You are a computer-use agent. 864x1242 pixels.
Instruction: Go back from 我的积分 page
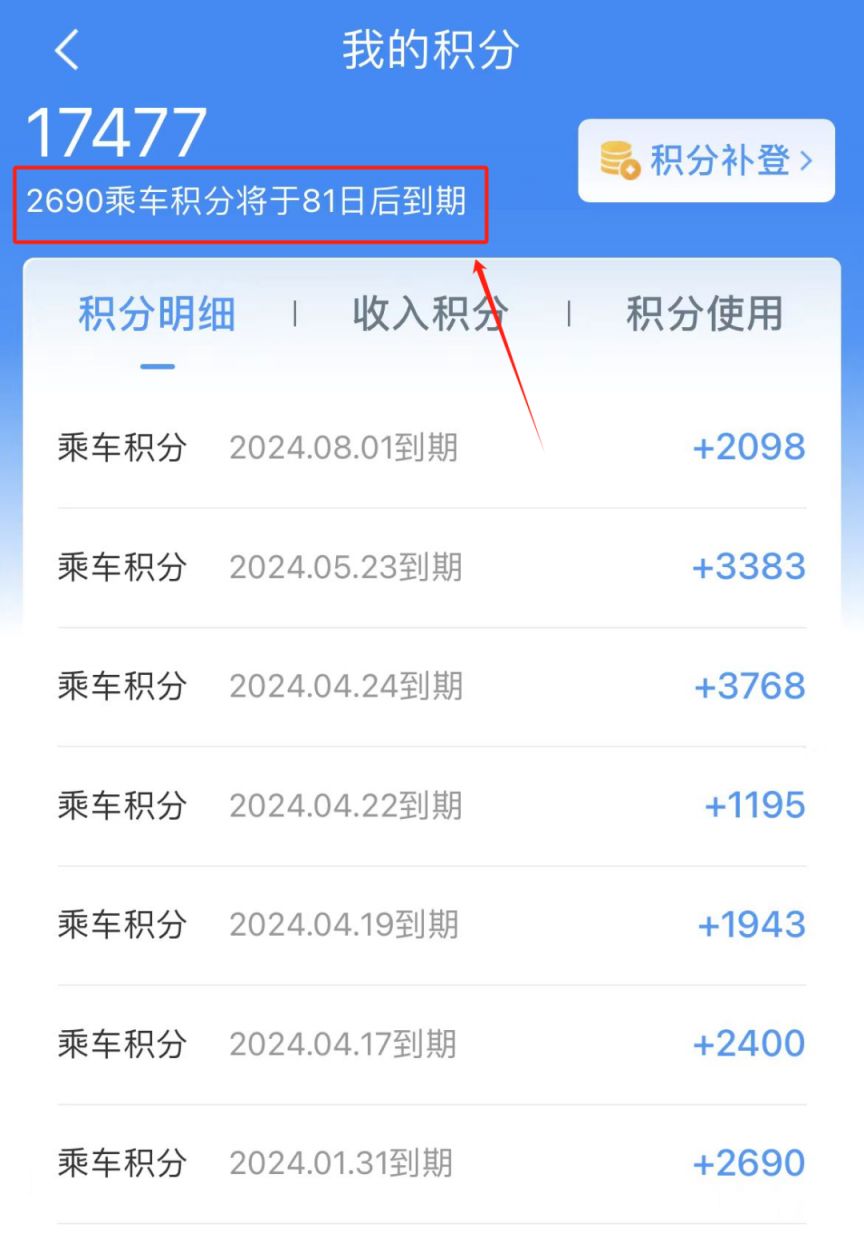(x=66, y=50)
